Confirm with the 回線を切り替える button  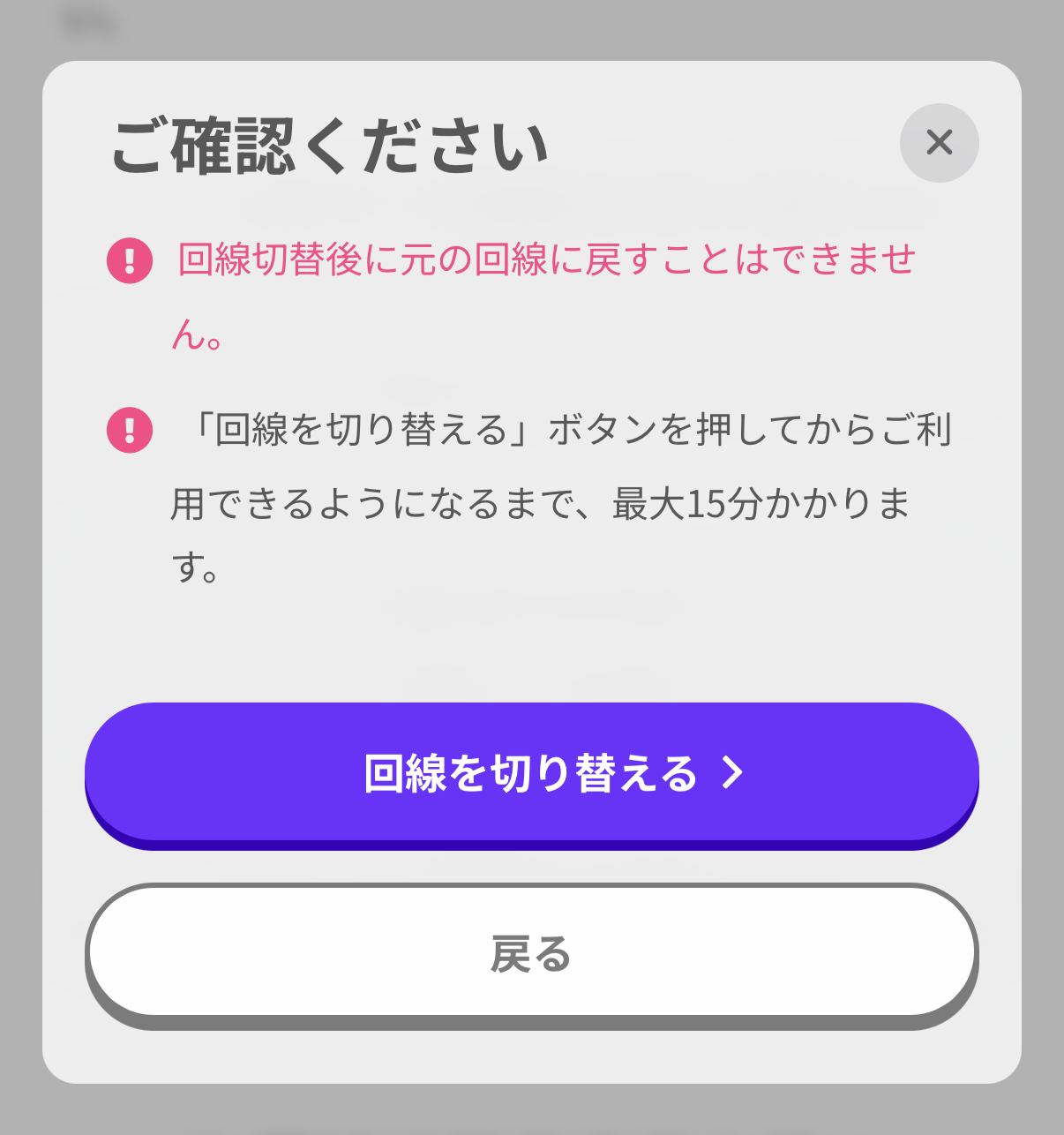click(532, 772)
